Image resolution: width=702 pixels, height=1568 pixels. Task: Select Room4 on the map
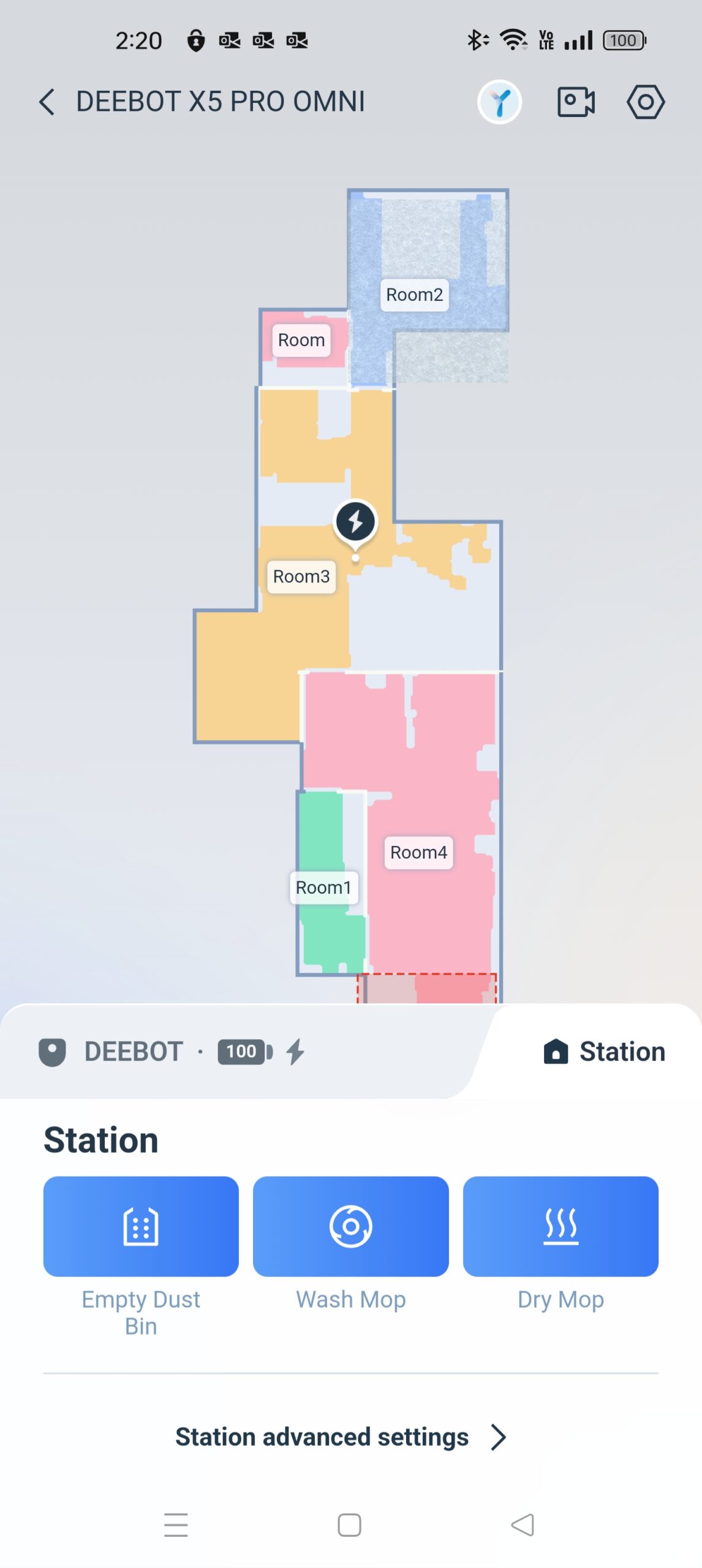pyautogui.click(x=418, y=852)
